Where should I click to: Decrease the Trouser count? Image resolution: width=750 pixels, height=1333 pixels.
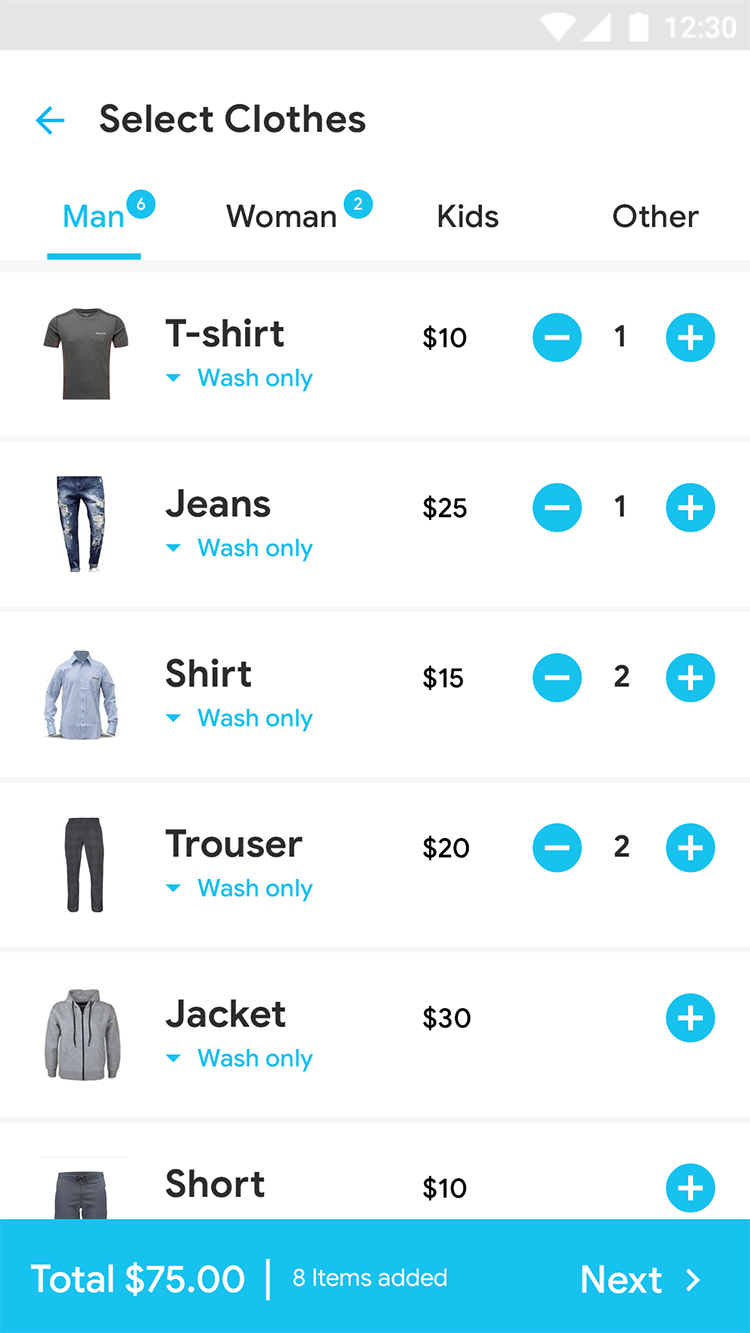point(557,847)
